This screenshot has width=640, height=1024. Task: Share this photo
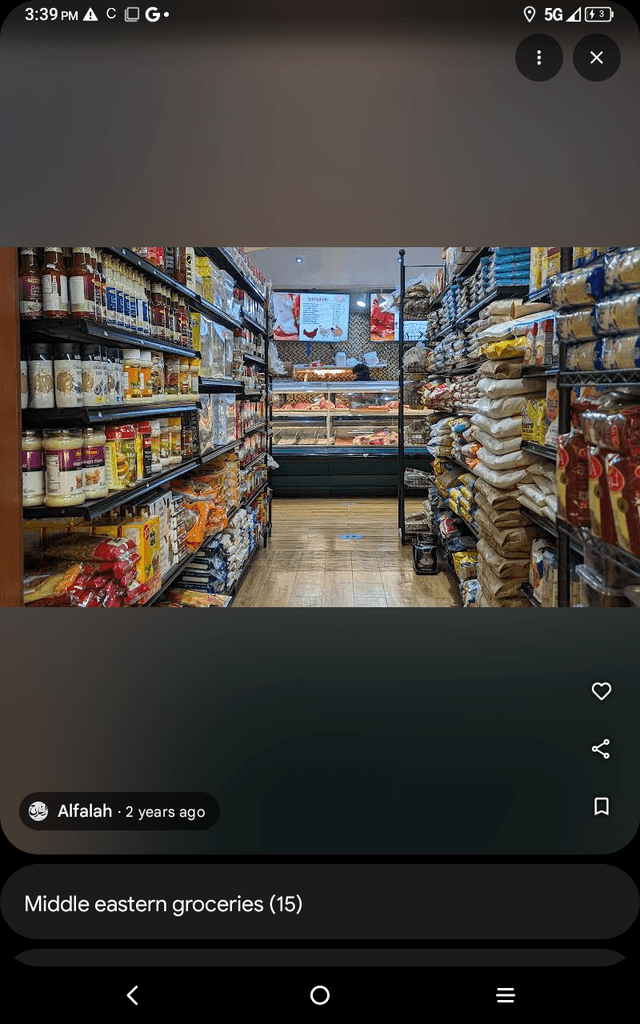click(601, 749)
